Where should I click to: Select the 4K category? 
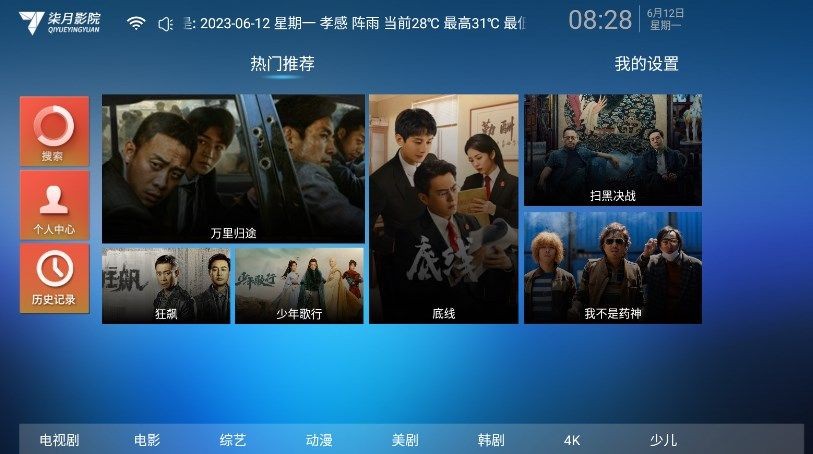(x=572, y=440)
